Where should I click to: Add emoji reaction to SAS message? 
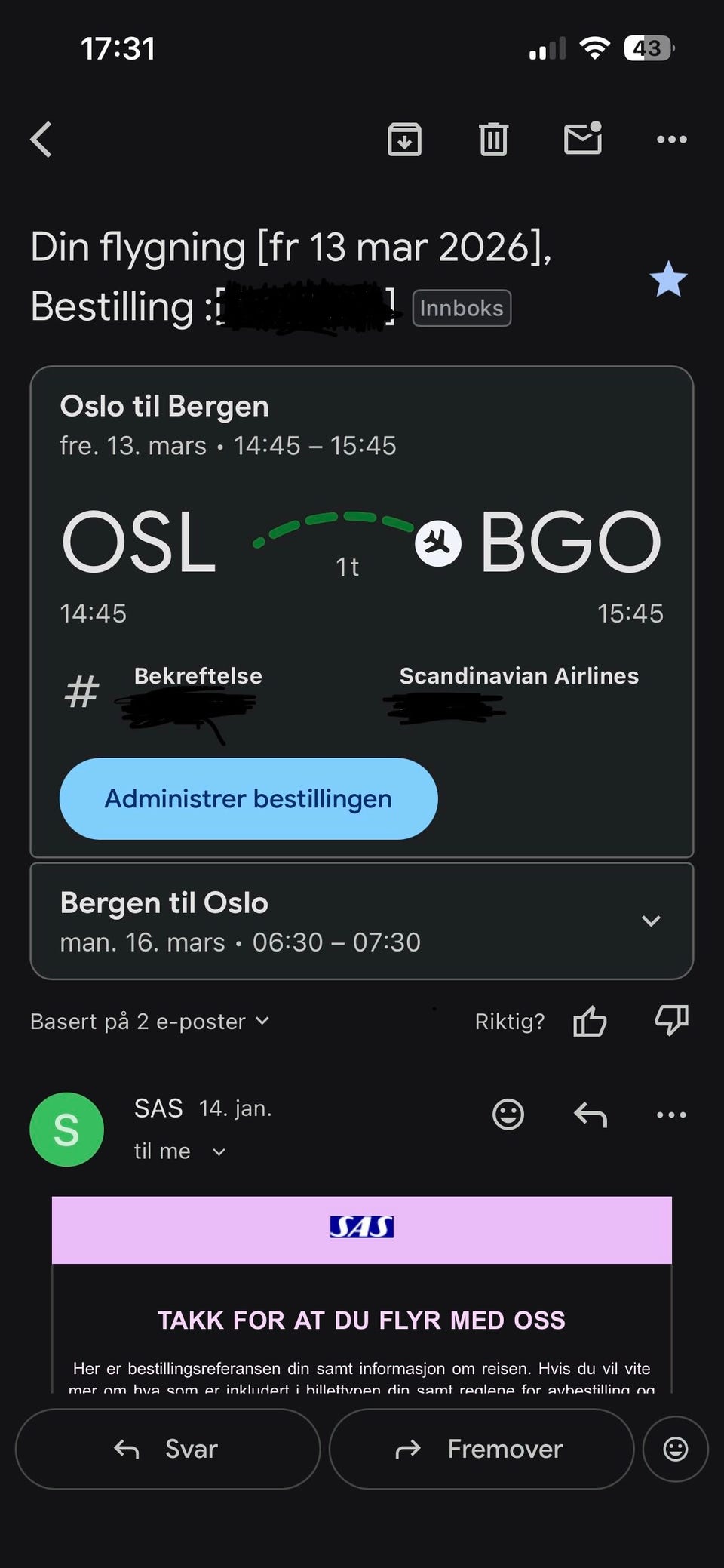point(508,1115)
